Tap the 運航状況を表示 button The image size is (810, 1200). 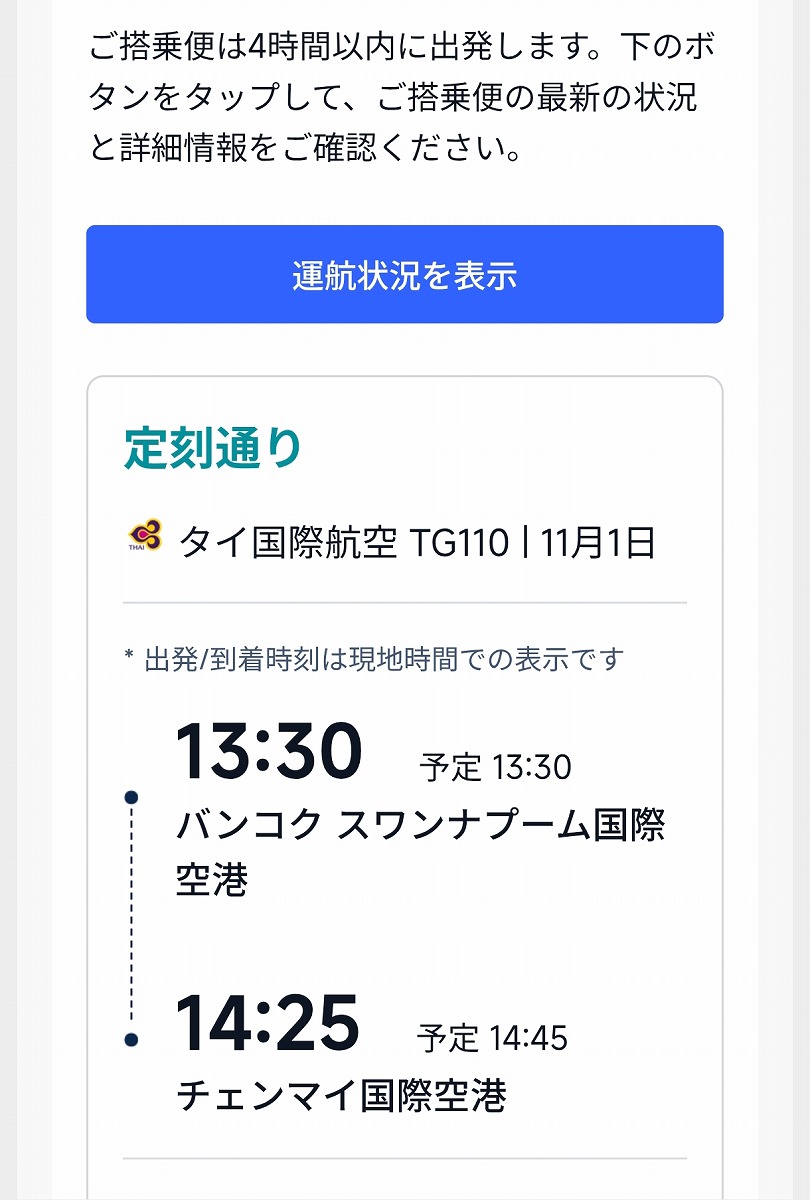coord(404,275)
